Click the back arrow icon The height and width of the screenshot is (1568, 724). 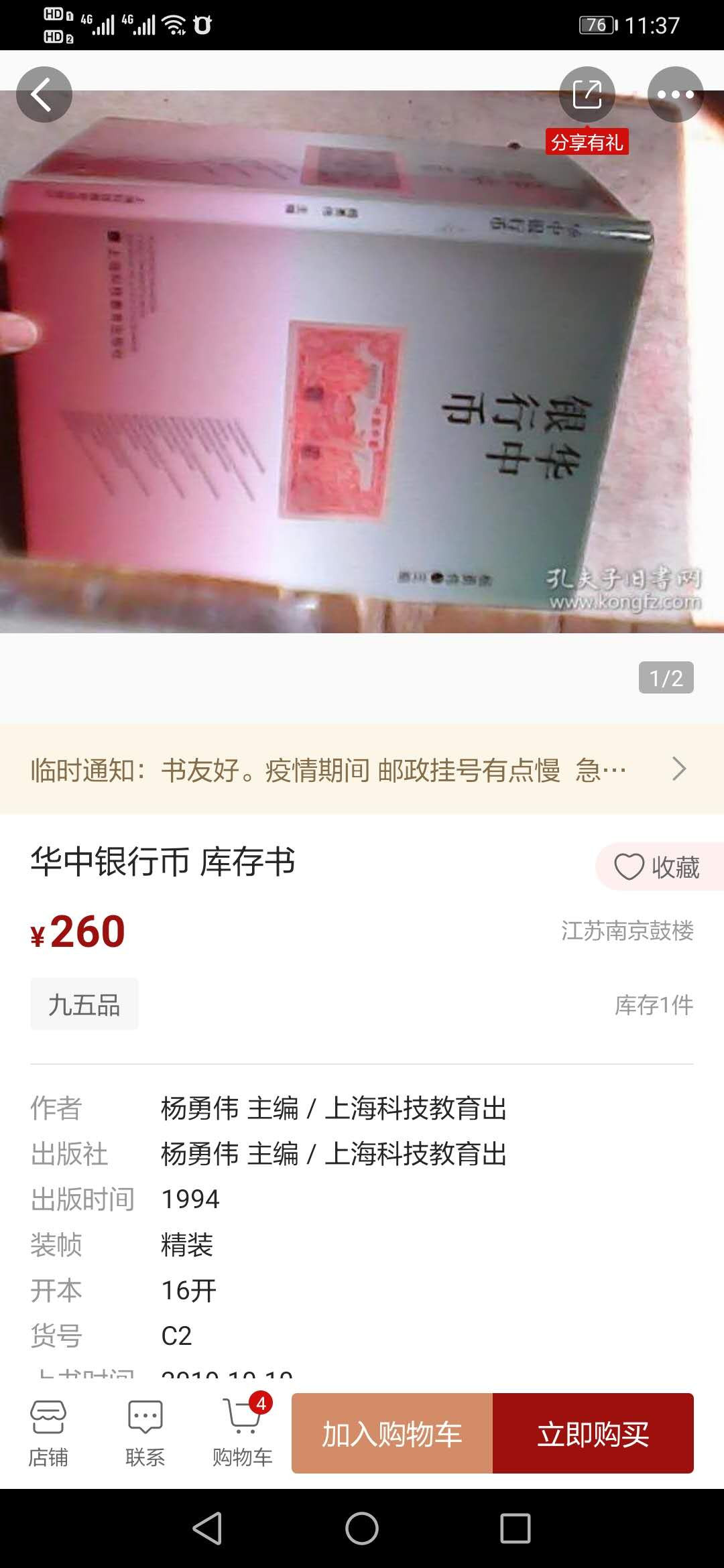click(44, 94)
